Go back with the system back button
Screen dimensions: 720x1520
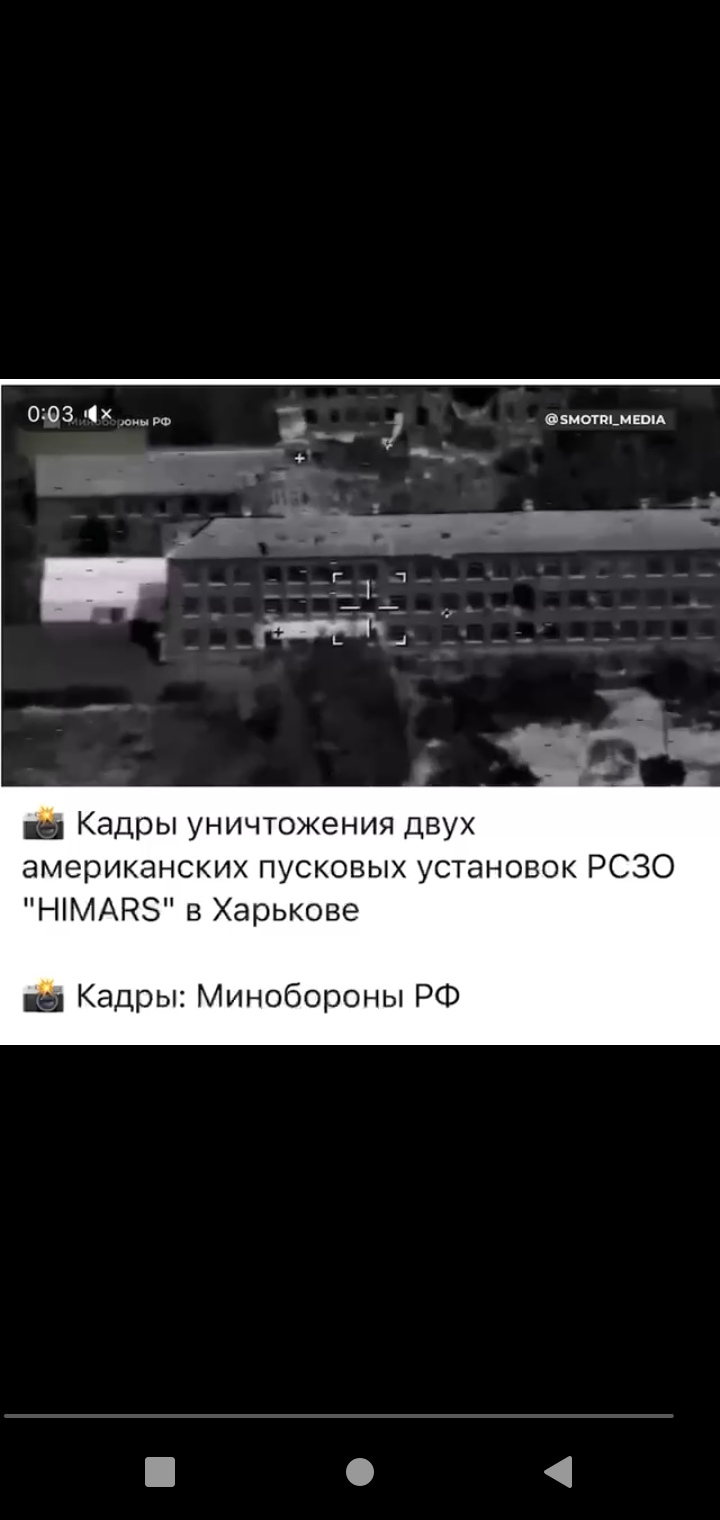[558, 1471]
